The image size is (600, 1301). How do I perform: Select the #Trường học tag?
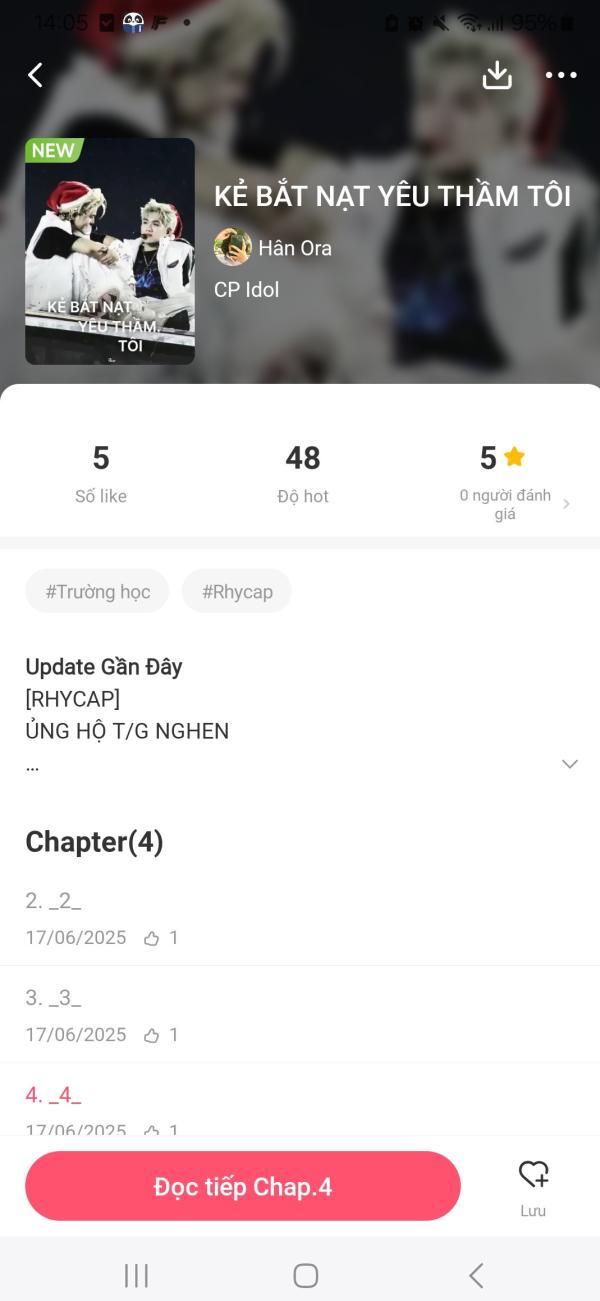[x=97, y=591]
